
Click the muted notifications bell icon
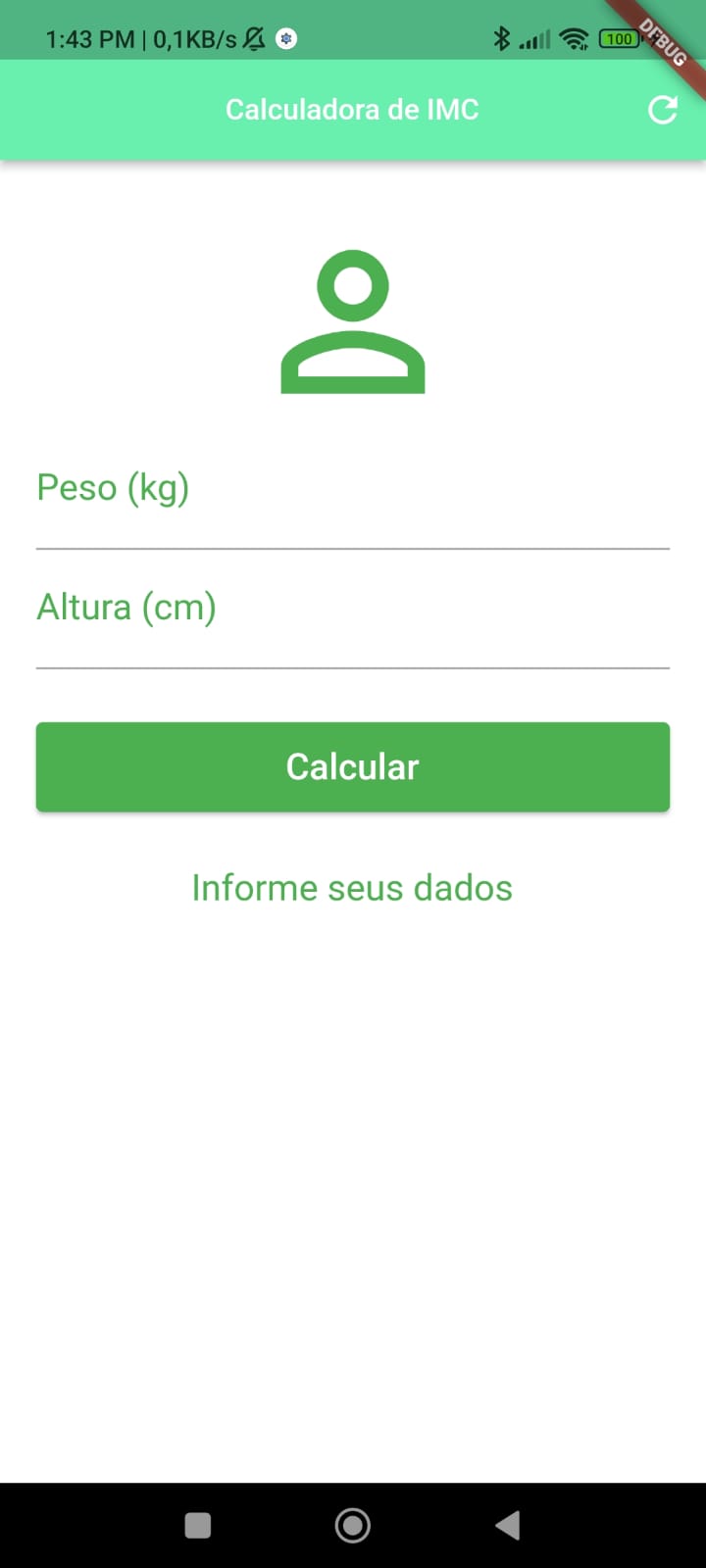click(252, 38)
